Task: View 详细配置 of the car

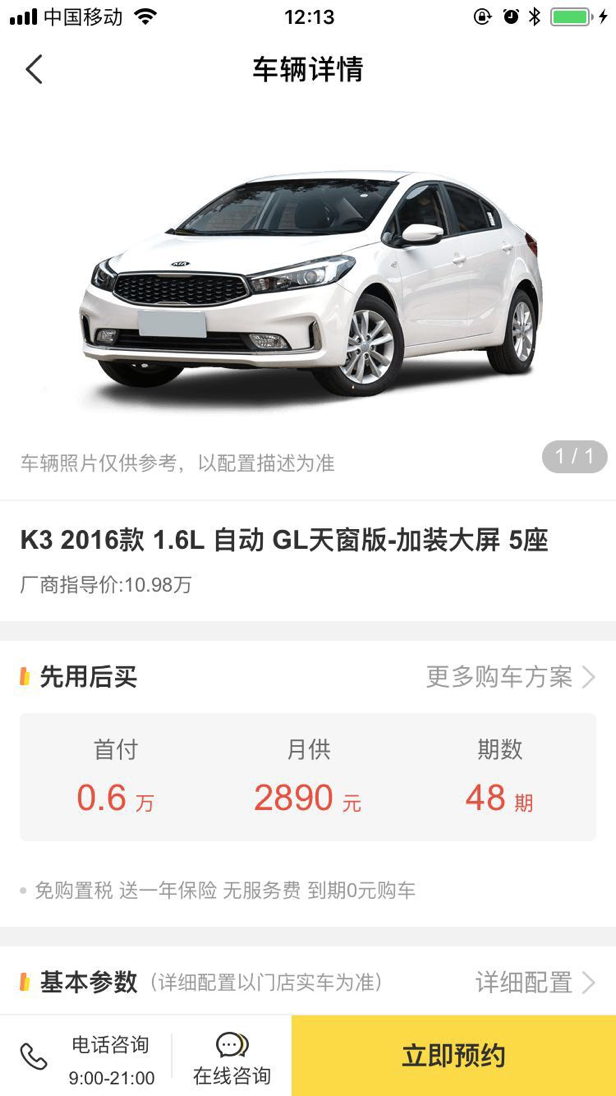Action: pyautogui.click(x=534, y=982)
